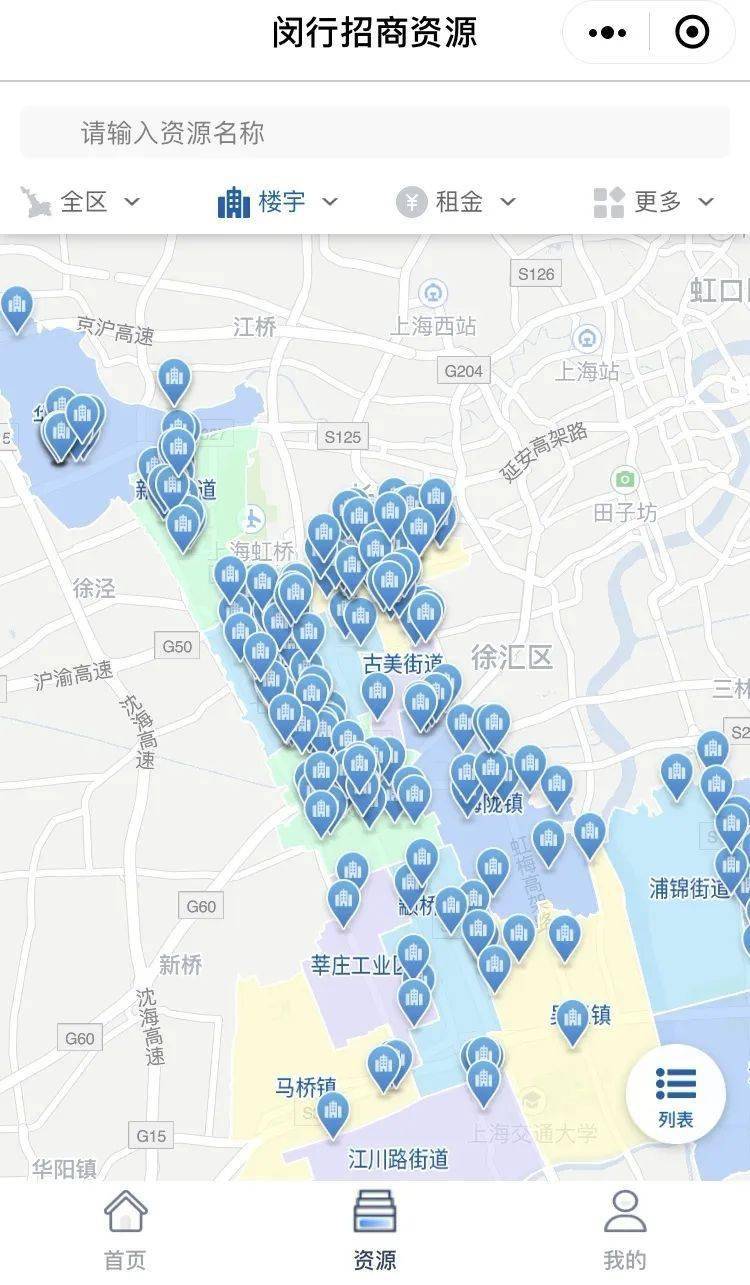This screenshot has height=1285, width=750.
Task: Expand the 楼宇 building type dropdown
Action: coord(279,202)
